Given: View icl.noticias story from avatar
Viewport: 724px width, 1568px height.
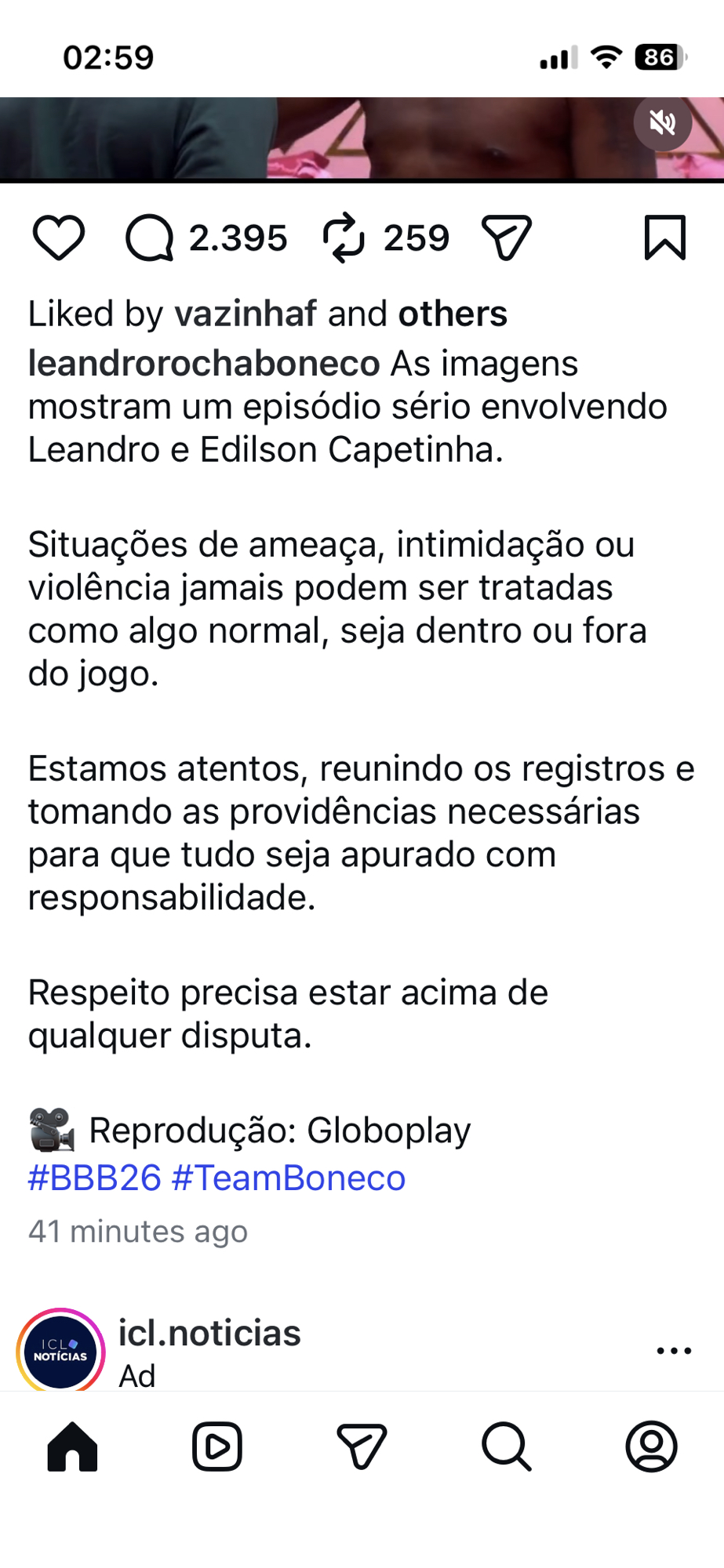Looking at the screenshot, I should [x=60, y=1352].
